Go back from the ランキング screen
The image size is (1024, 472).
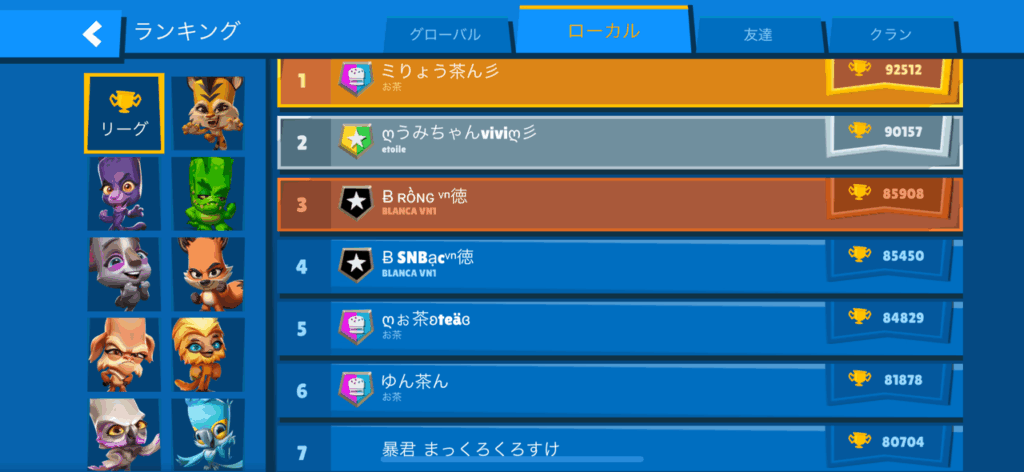92,34
